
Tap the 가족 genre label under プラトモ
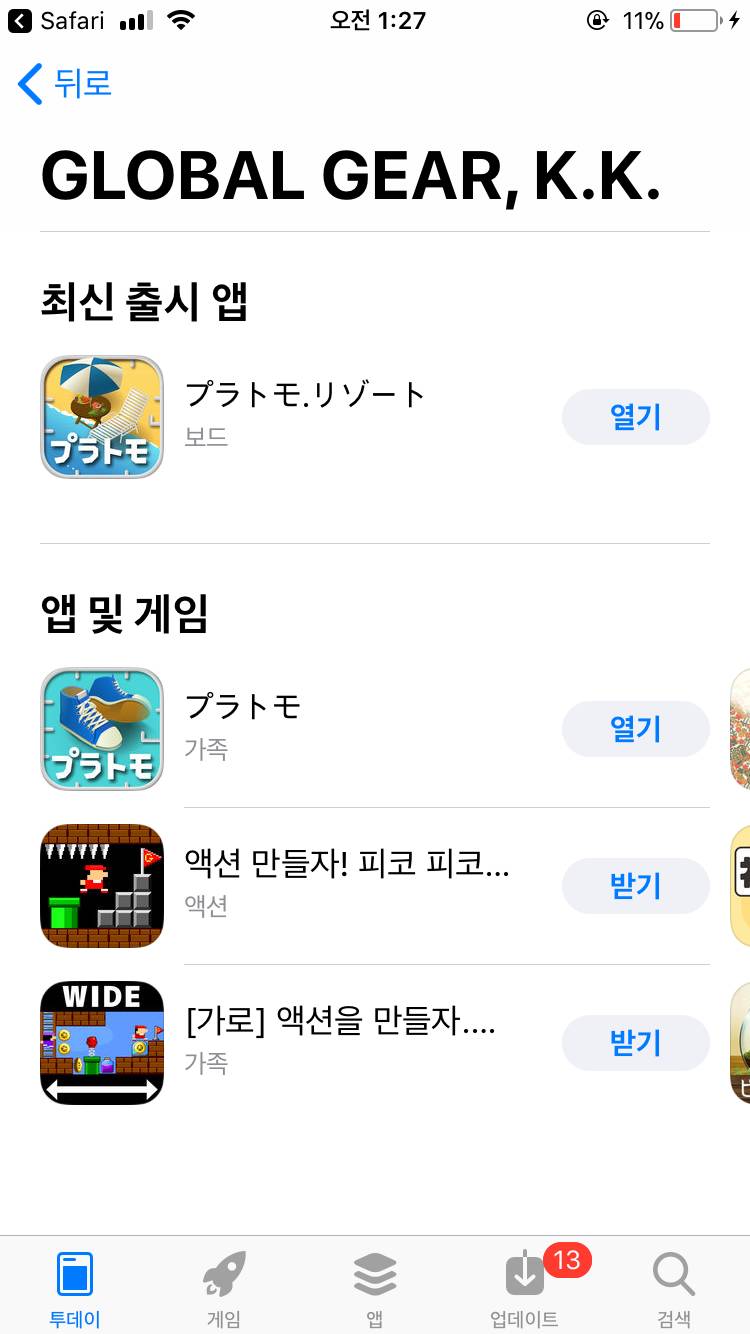(205, 750)
